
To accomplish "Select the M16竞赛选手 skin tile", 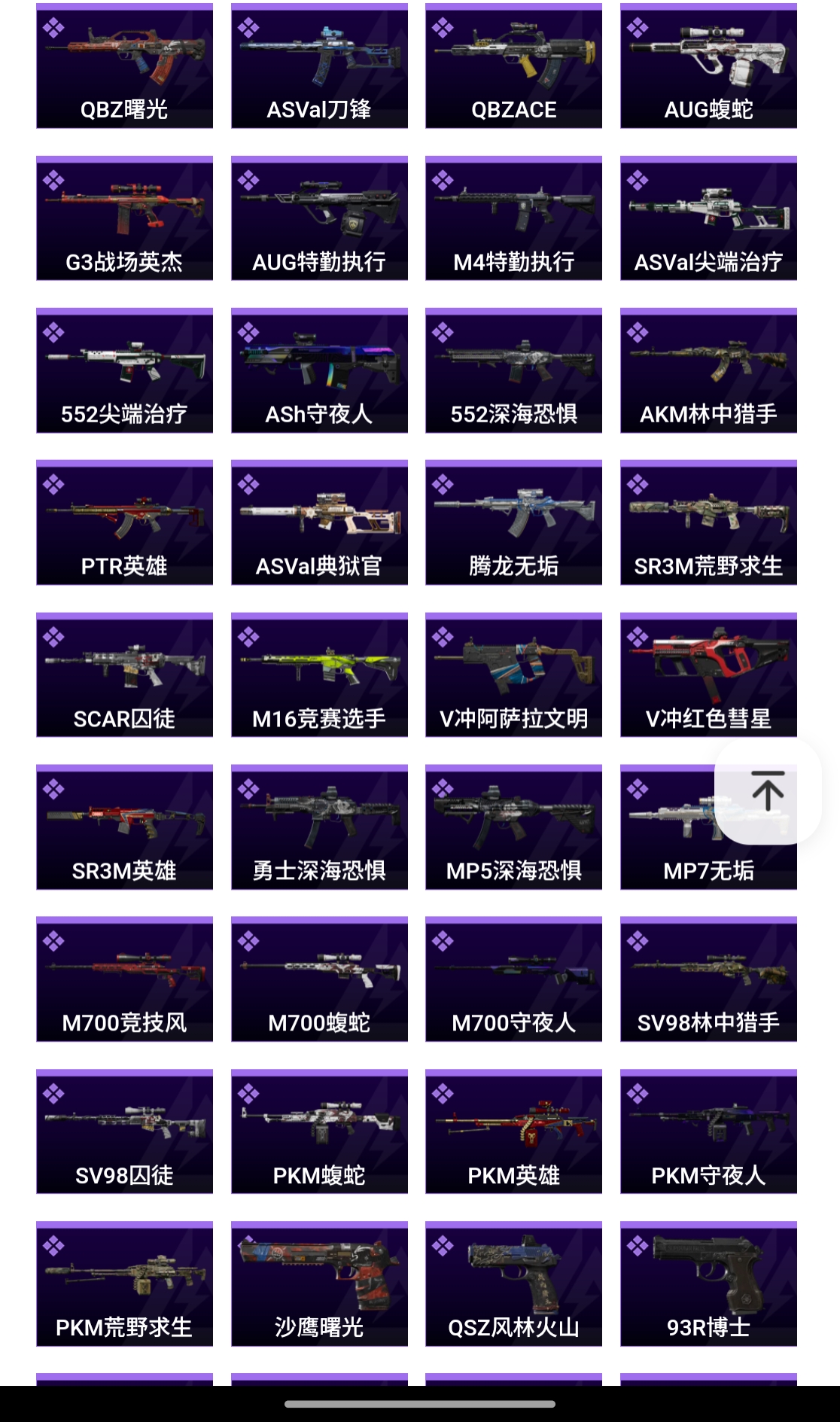I will coord(319,675).
